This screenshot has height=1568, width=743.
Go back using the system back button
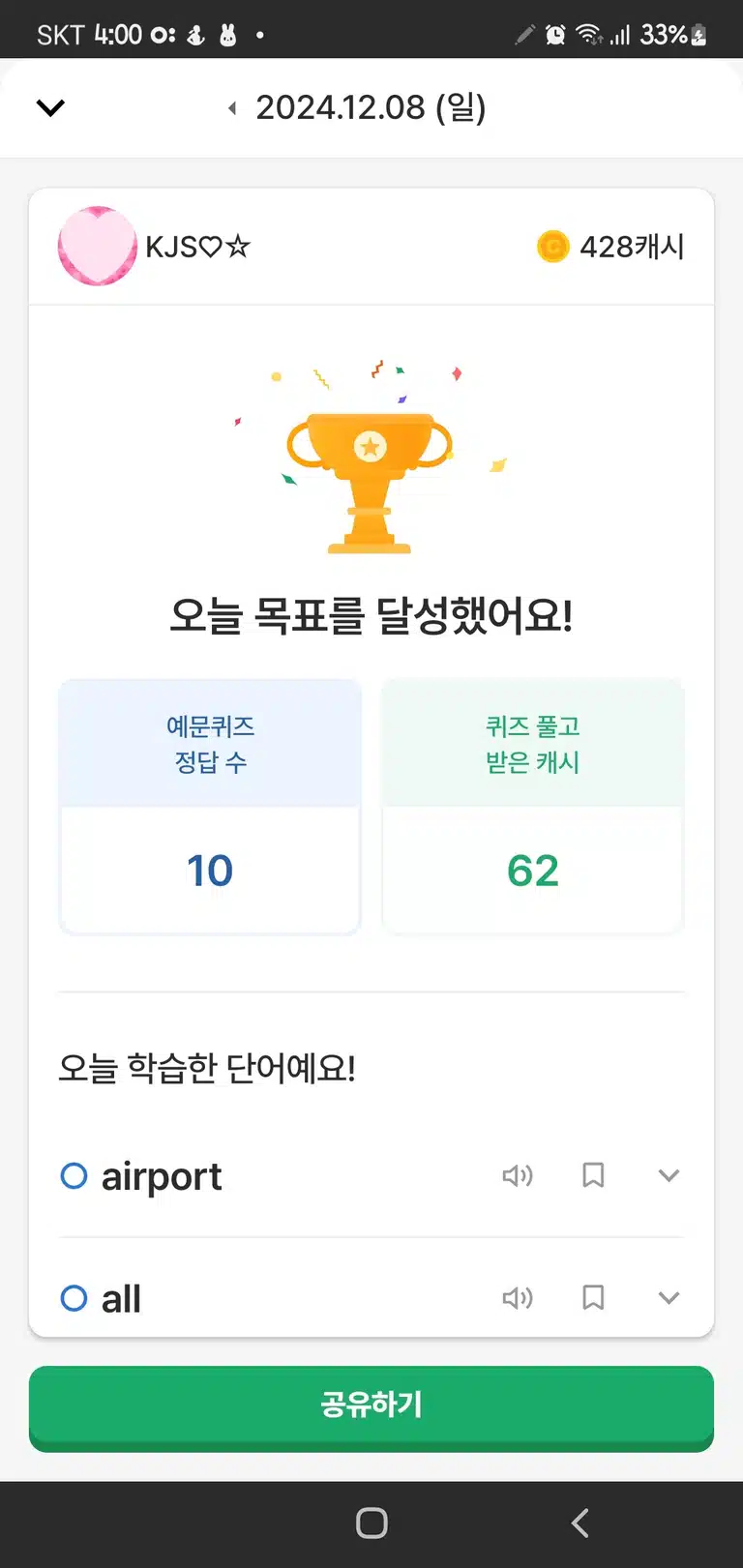coord(580,1523)
